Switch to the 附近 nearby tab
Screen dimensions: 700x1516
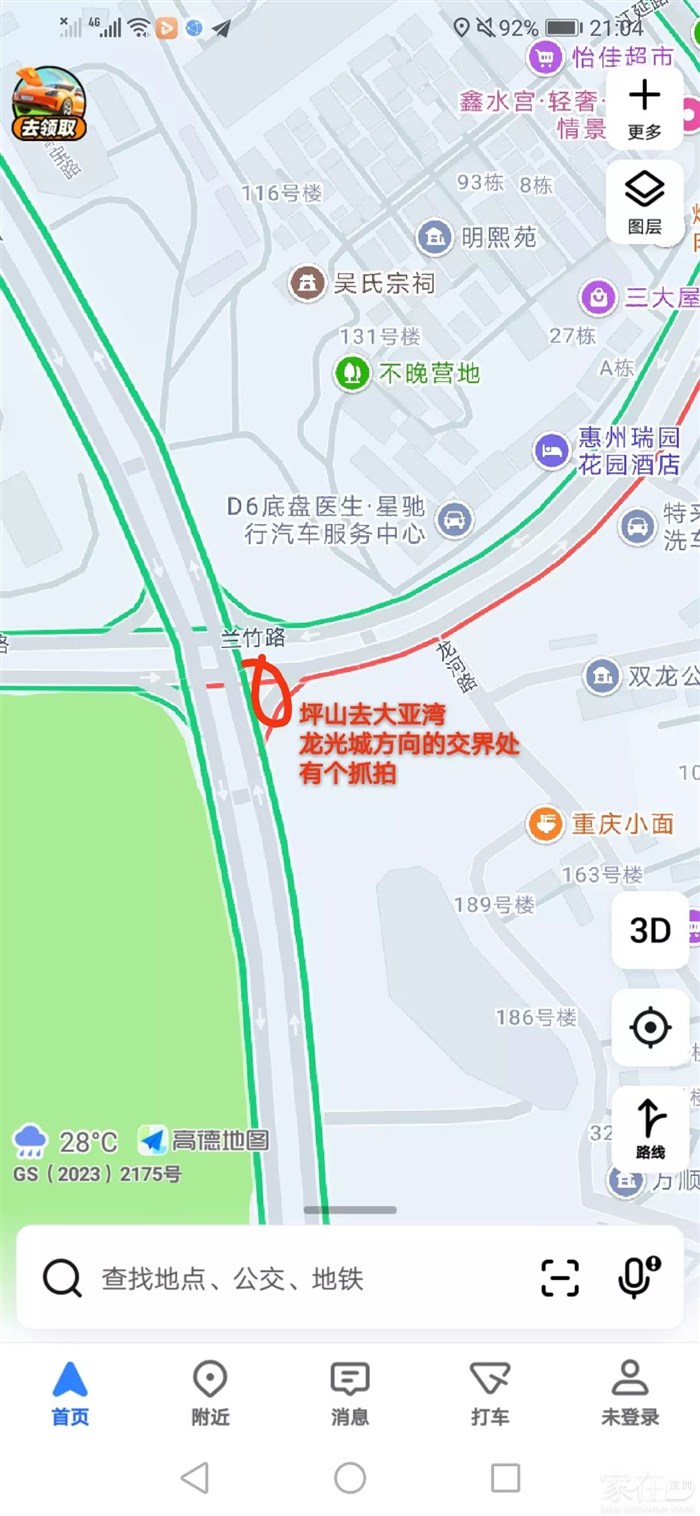210,1391
